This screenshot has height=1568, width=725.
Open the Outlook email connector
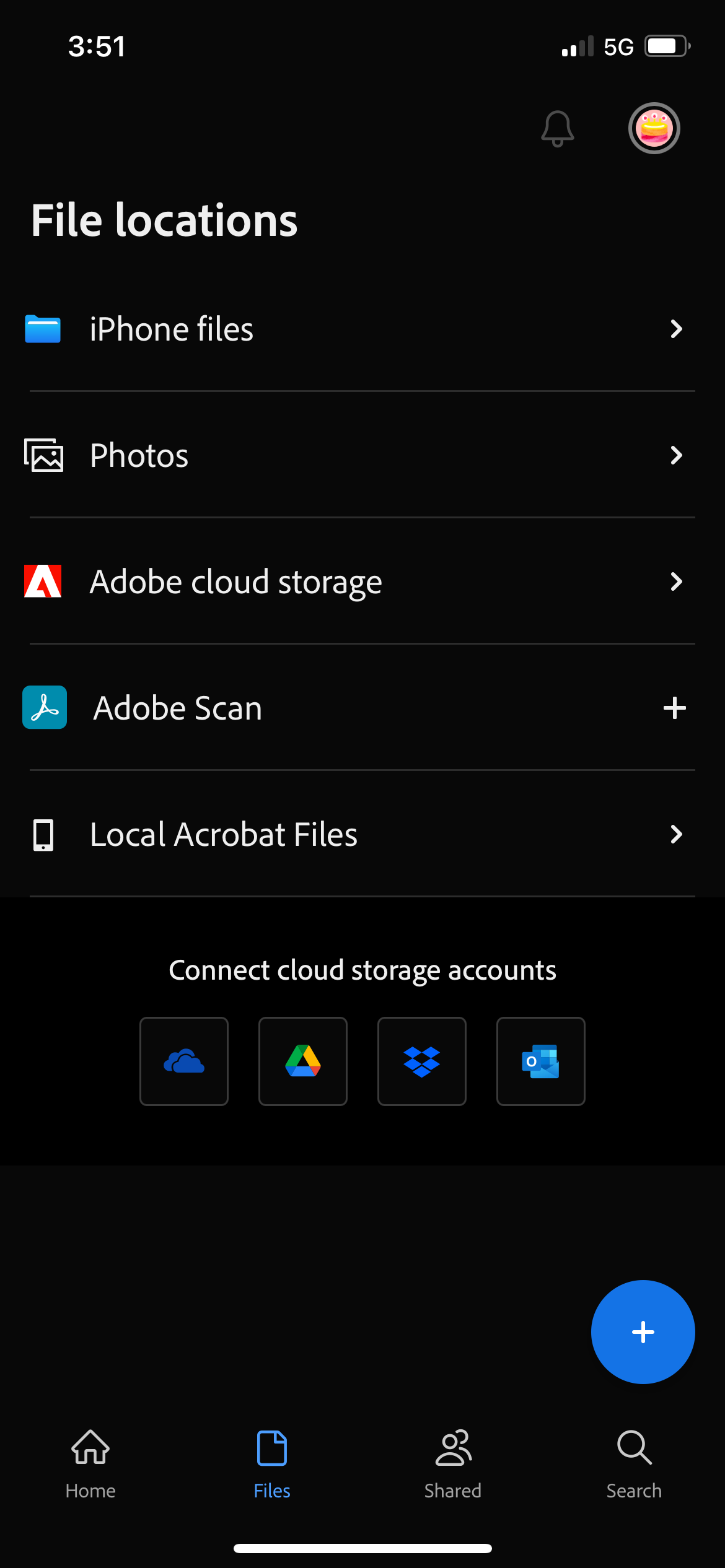[540, 1061]
